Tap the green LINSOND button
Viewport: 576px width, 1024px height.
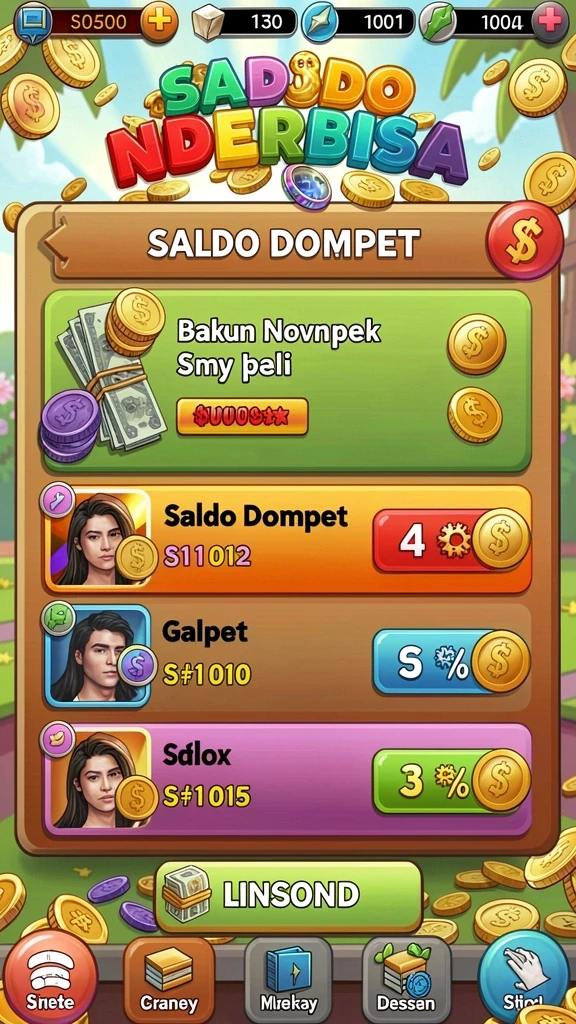pyautogui.click(x=289, y=896)
